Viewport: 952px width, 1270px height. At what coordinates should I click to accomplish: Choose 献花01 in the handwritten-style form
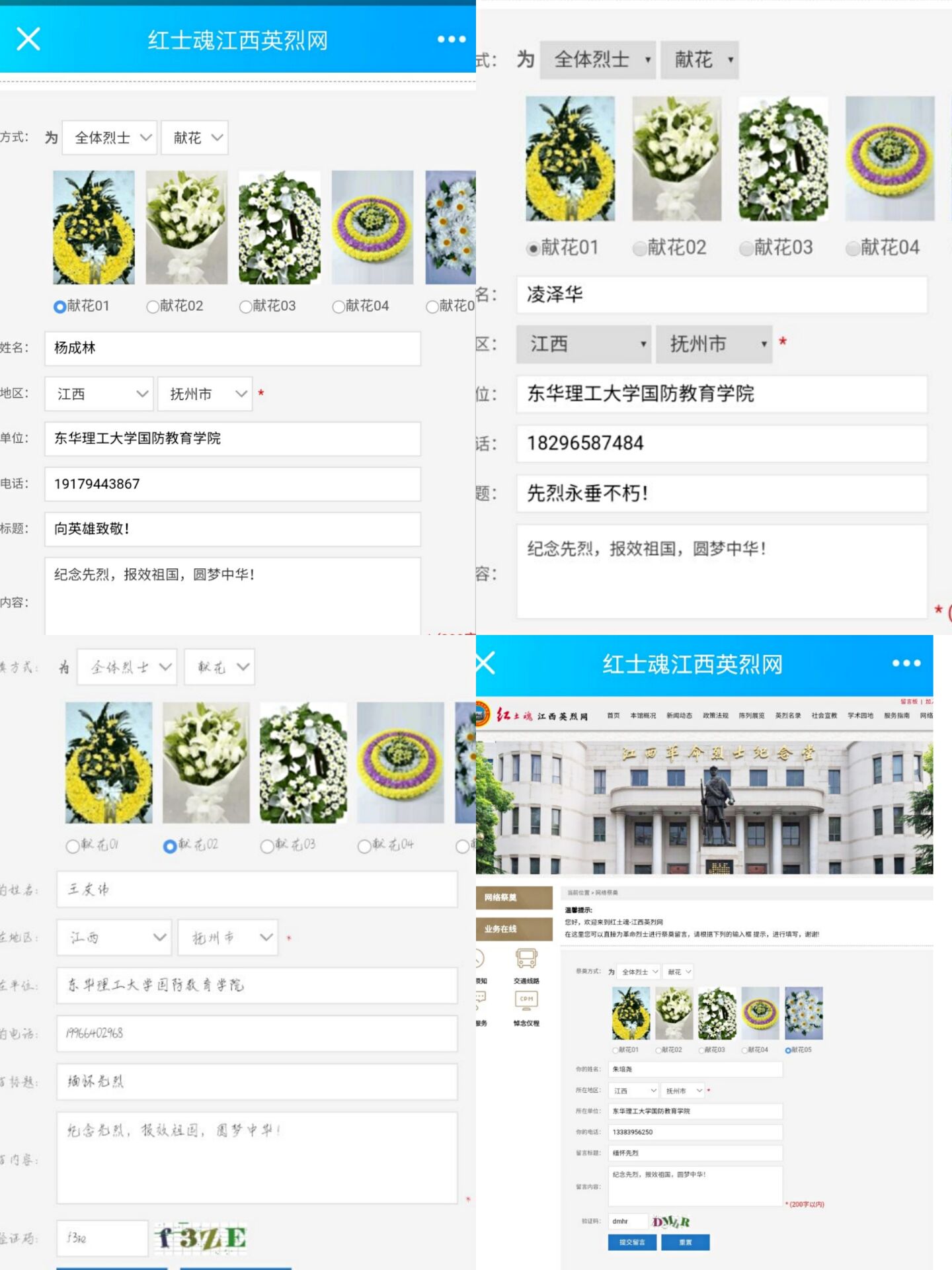(71, 845)
